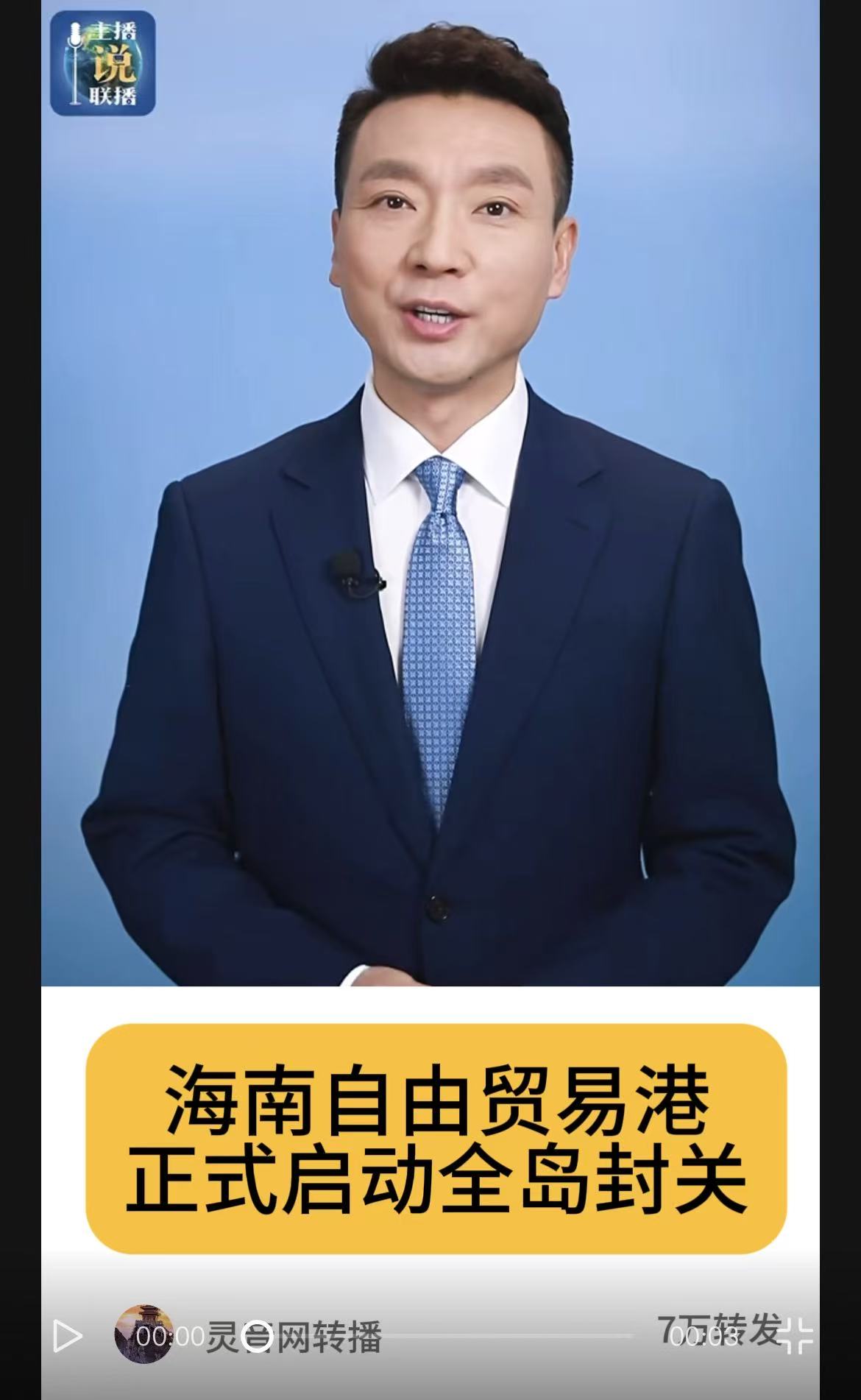The image size is (861, 1400).
Task: Tap the video progress slider
Action: click(x=442, y=1335)
